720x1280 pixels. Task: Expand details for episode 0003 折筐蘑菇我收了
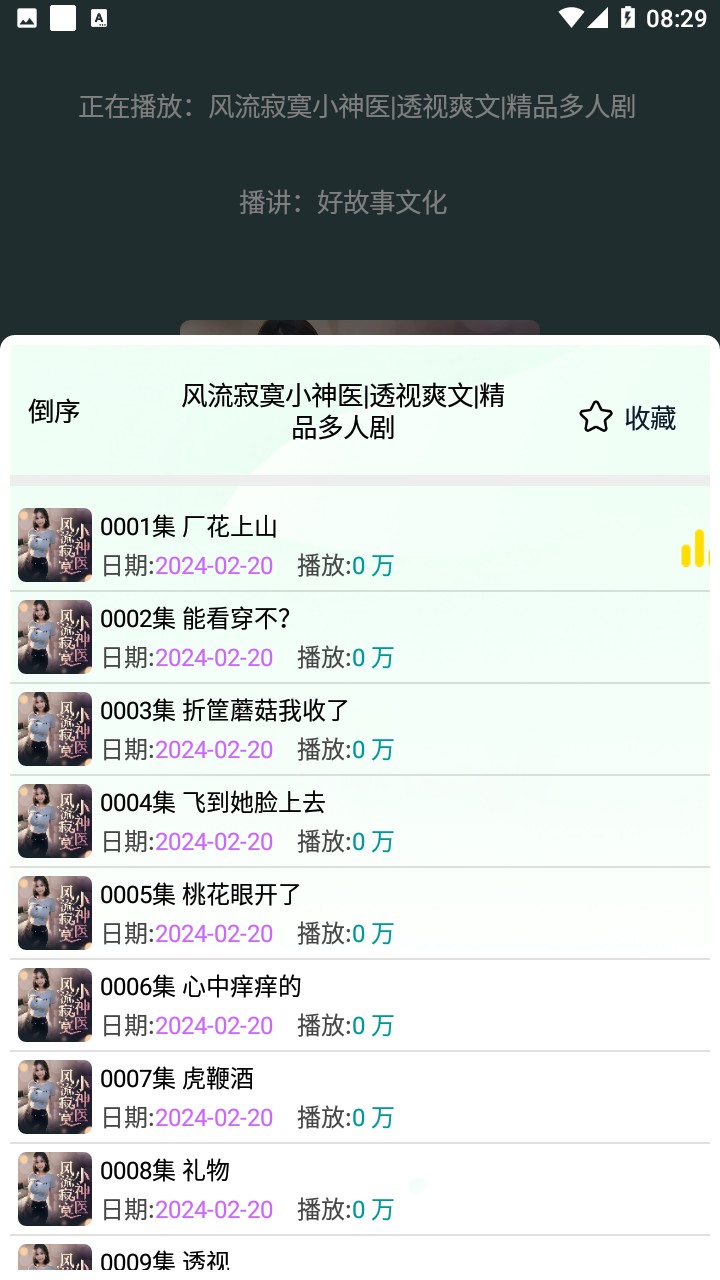[300, 729]
